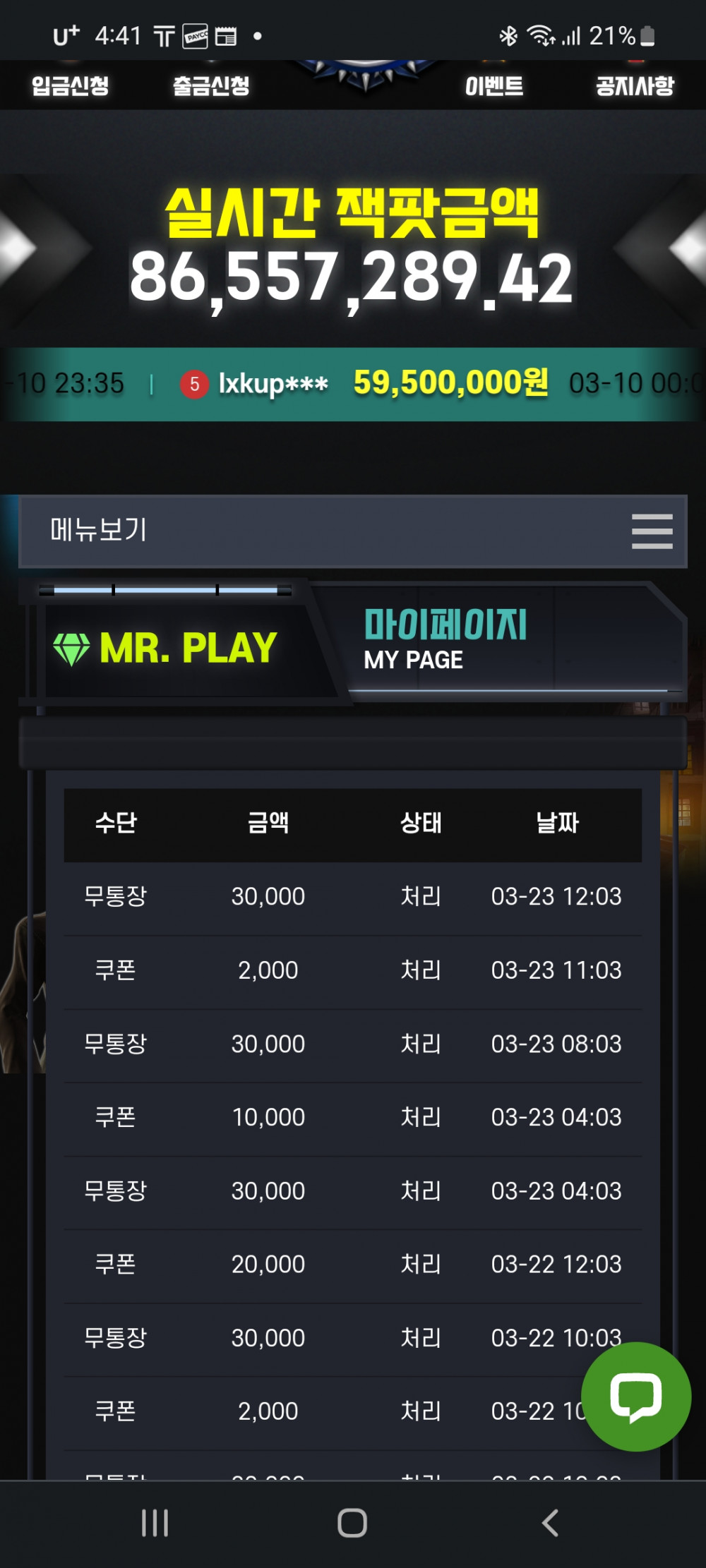706x1568 pixels.
Task: Open the 공지사항 notices page
Action: [635, 86]
